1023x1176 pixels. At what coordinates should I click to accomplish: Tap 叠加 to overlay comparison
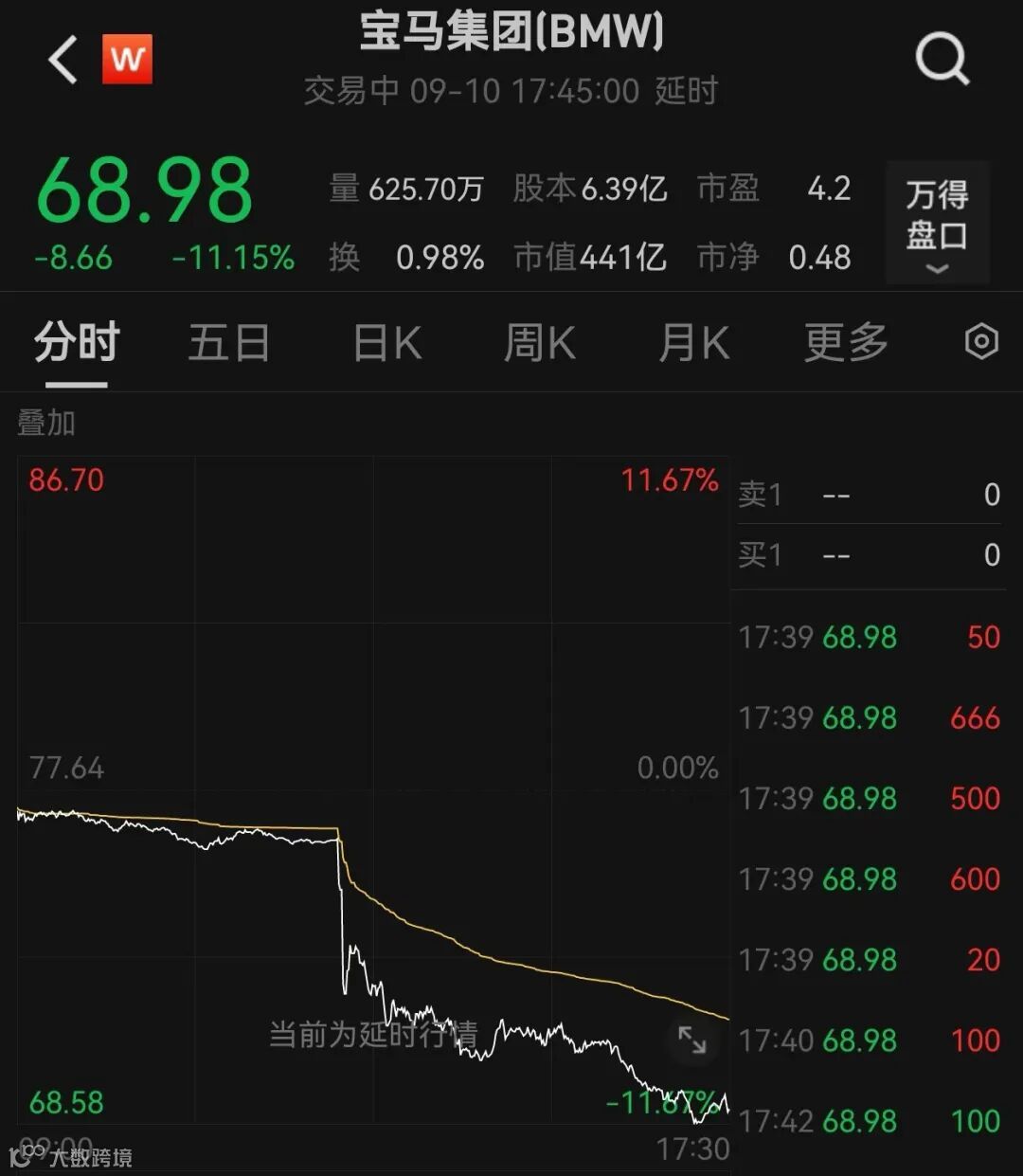pyautogui.click(x=45, y=423)
